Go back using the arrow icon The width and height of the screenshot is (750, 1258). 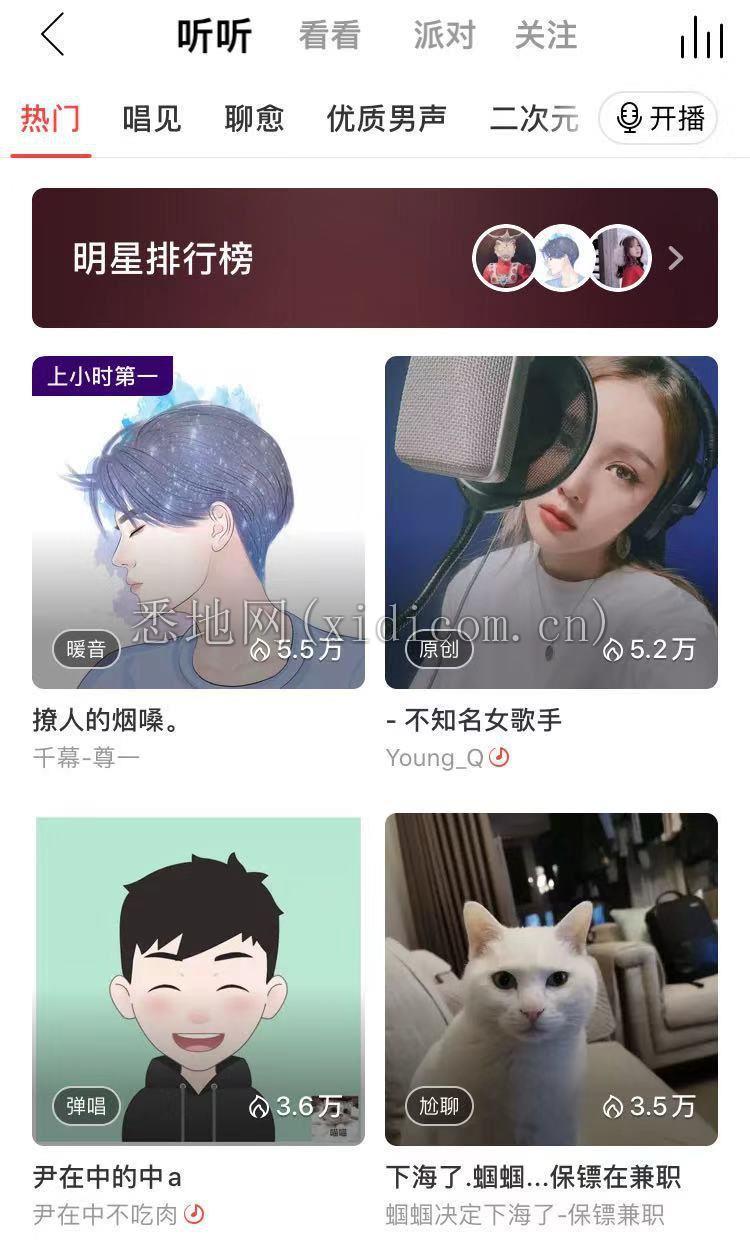pos(53,36)
